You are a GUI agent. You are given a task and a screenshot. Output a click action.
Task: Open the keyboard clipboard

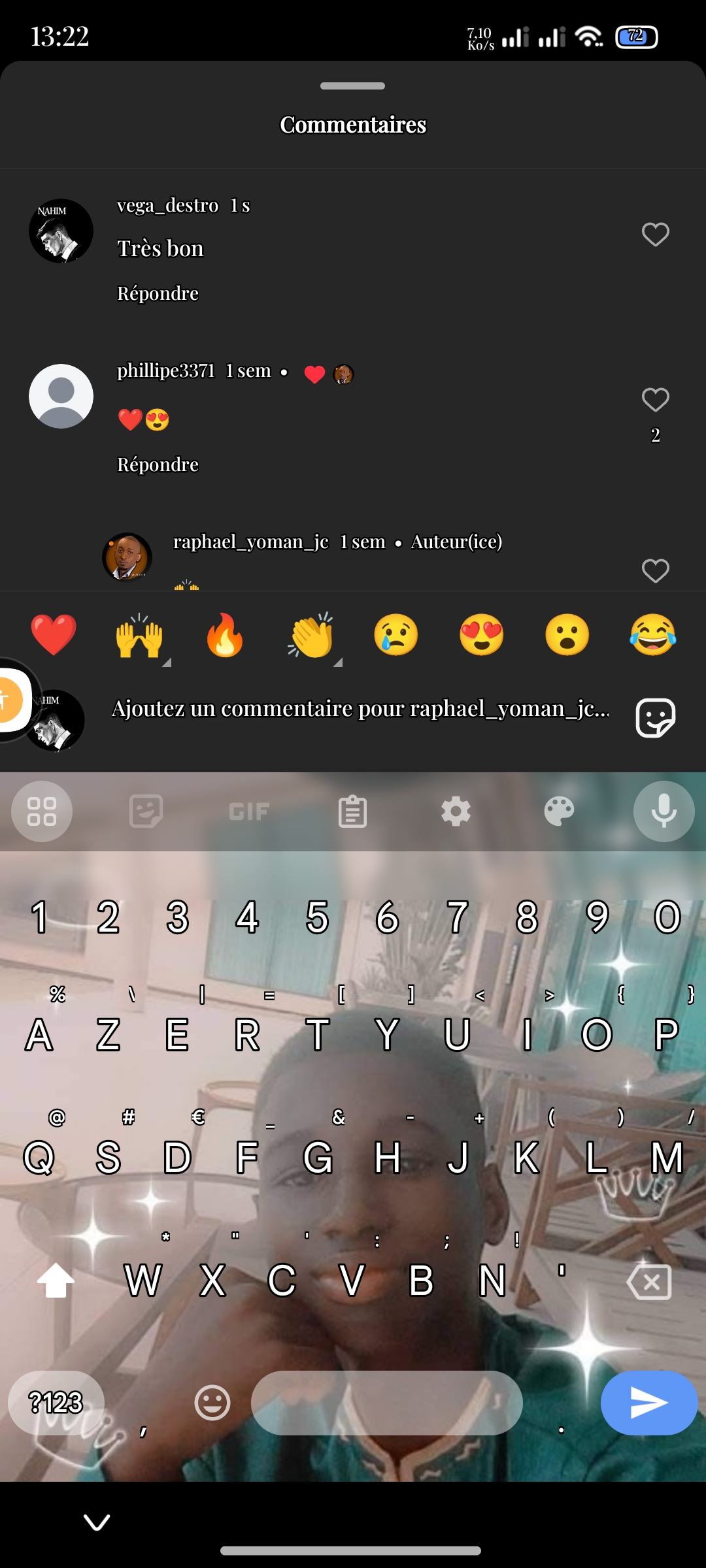point(352,811)
